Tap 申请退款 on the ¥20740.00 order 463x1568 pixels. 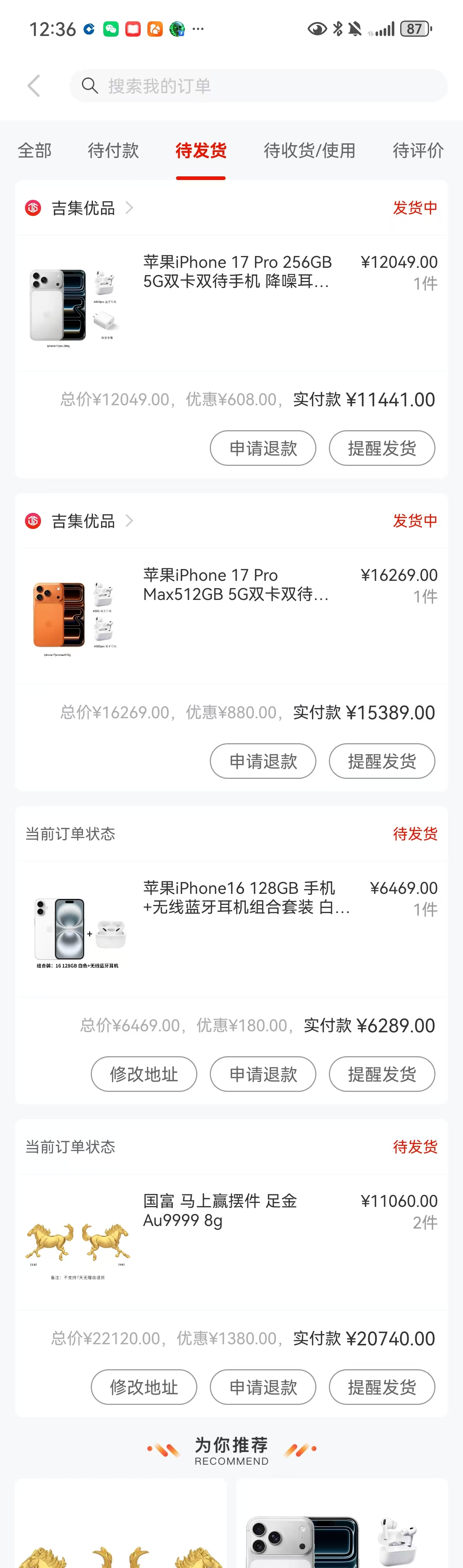263,1387
